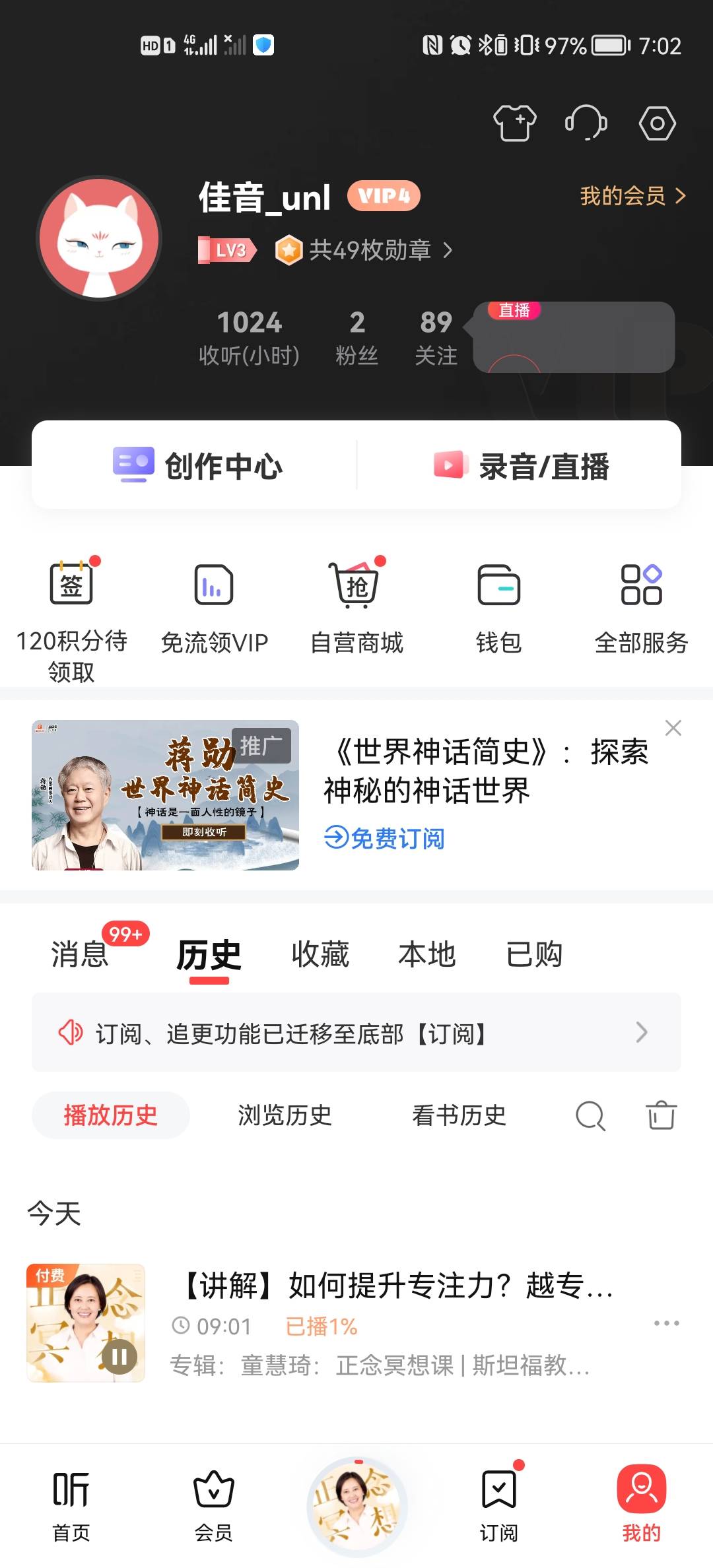Switch to the 已购 tab

coord(535,955)
